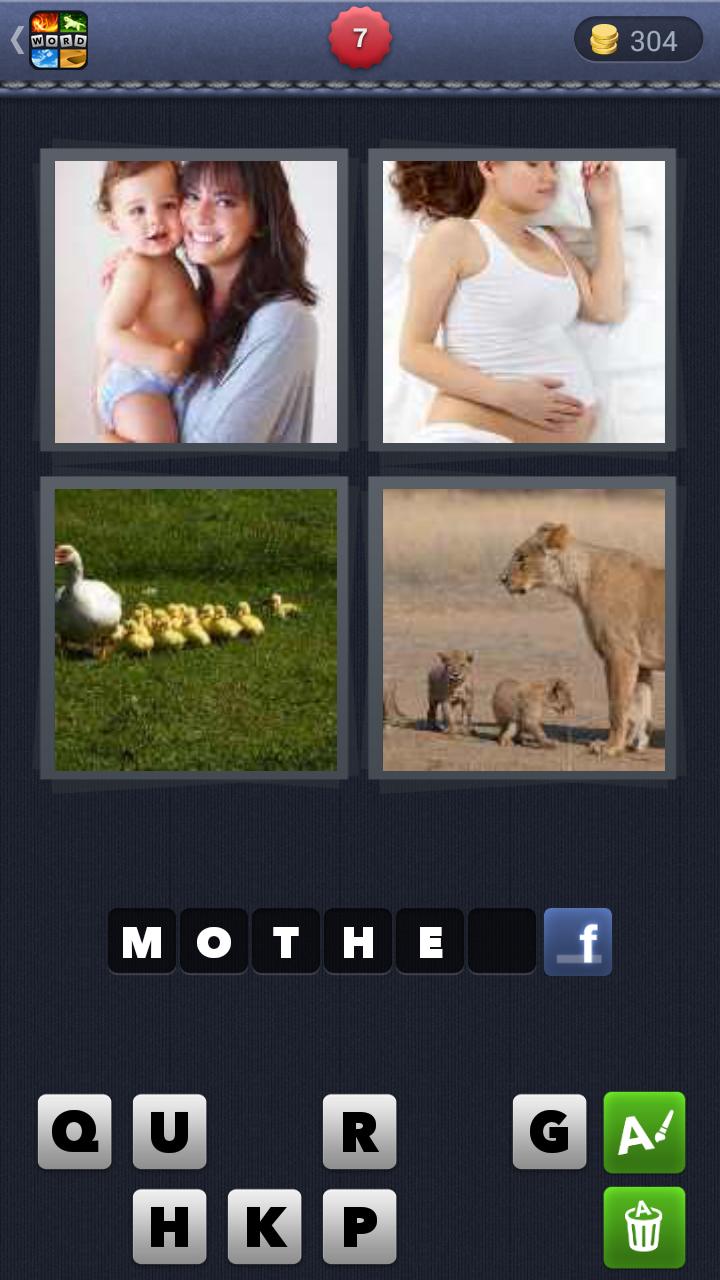Use the green reveal-a-letter hint

coord(645,1132)
